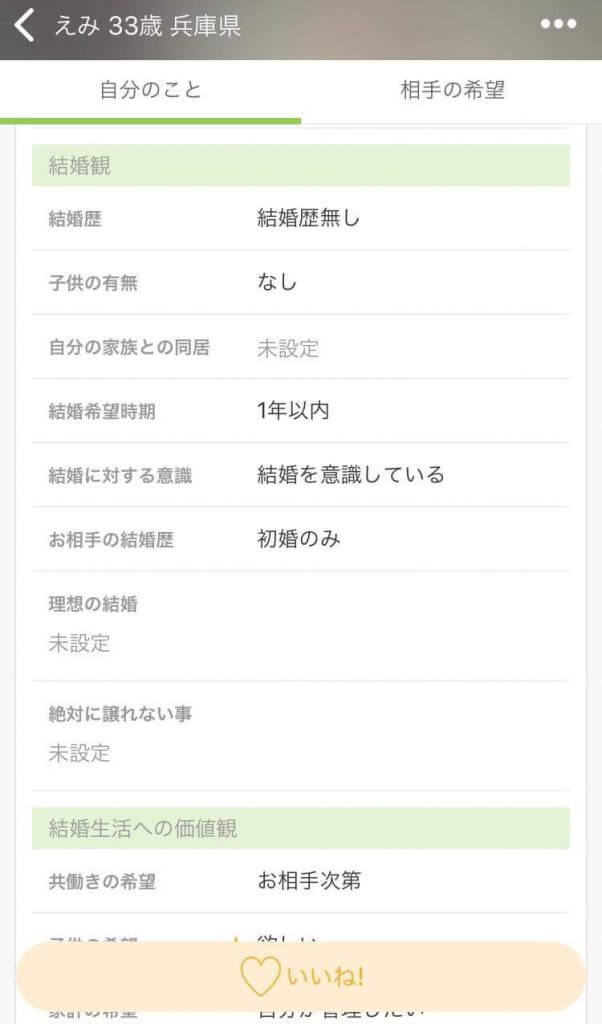
Task: Send a like with the いいね! button
Action: (301, 976)
